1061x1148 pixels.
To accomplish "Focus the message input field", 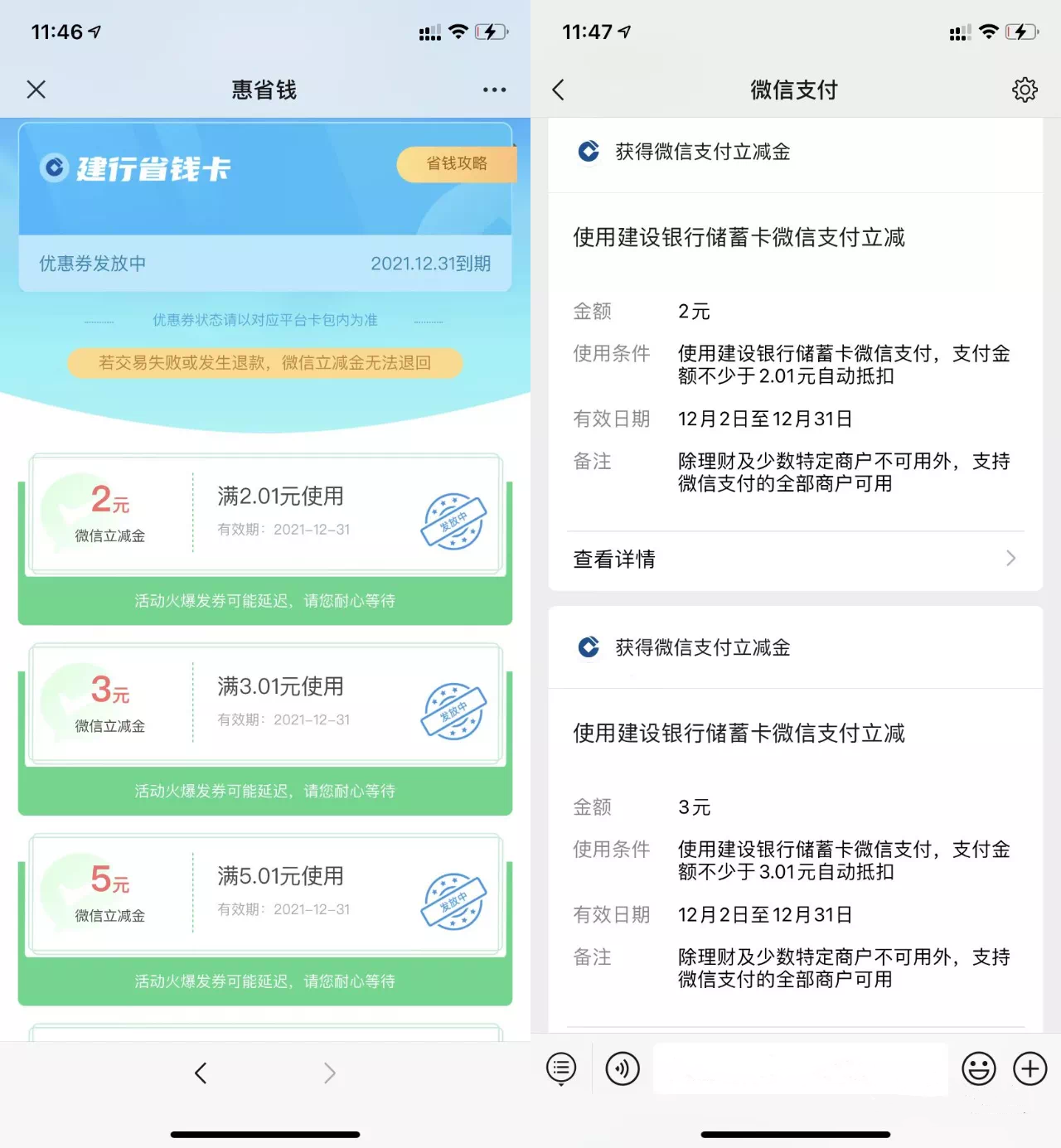I will tap(800, 1068).
